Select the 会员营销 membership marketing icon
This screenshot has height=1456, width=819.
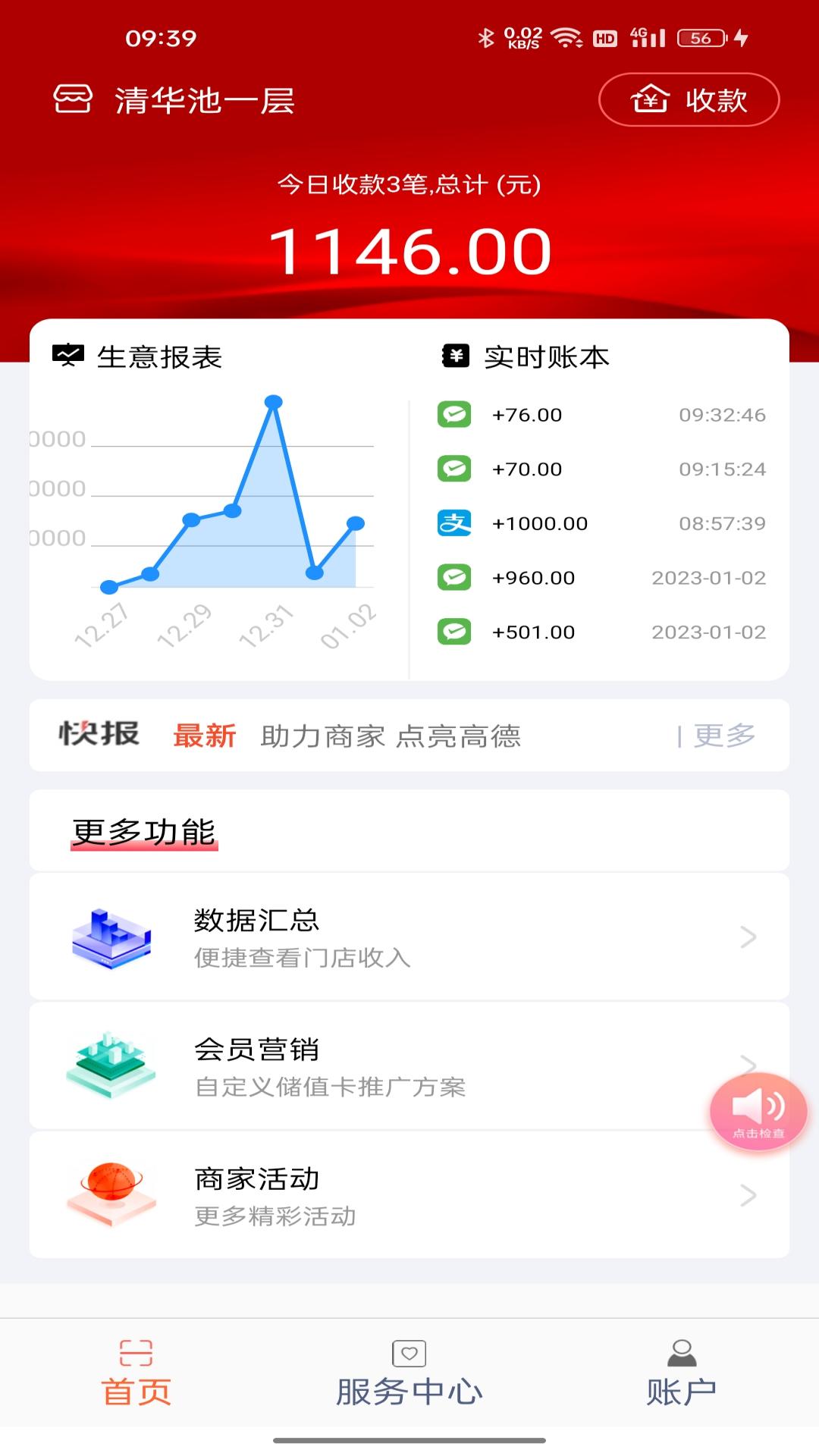pyautogui.click(x=110, y=1065)
